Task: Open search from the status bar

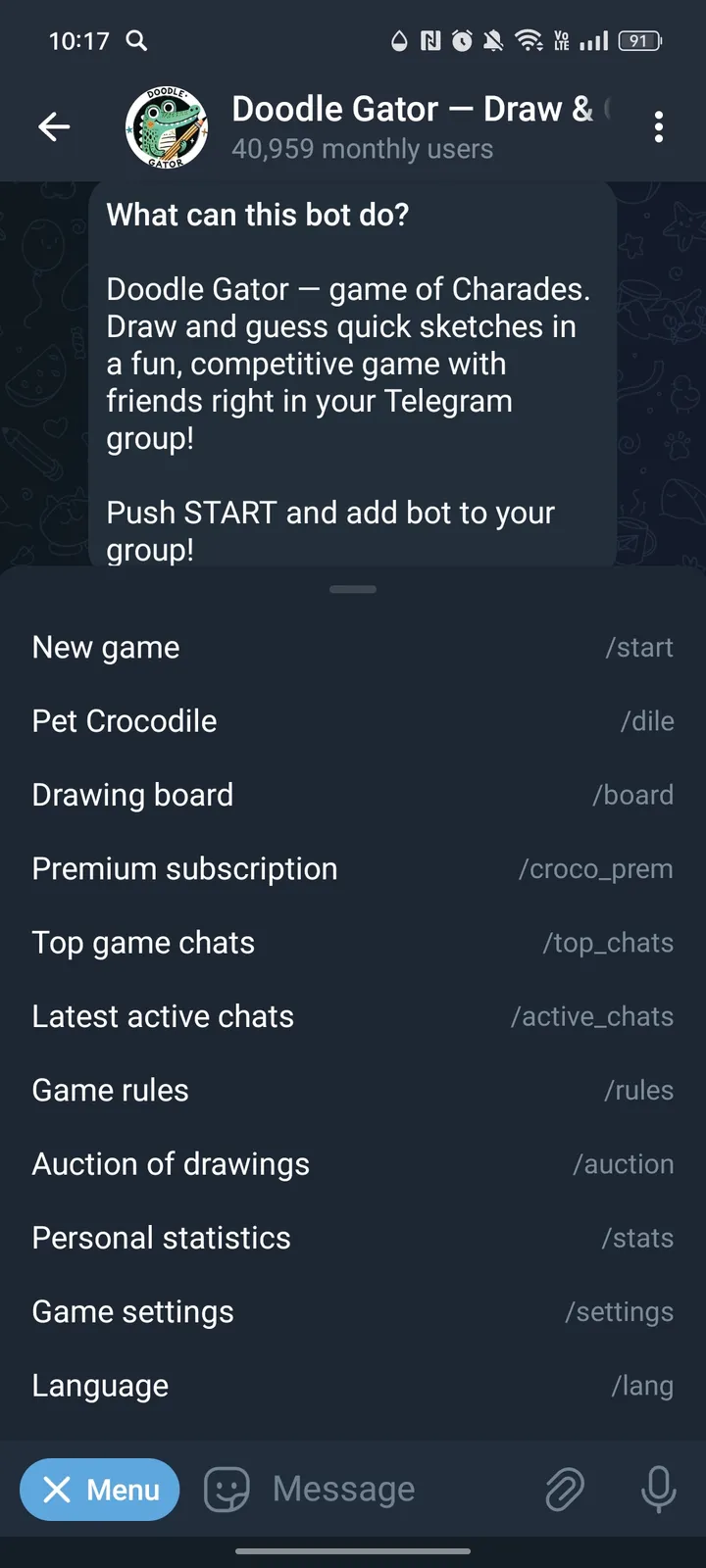Action: 136,41
